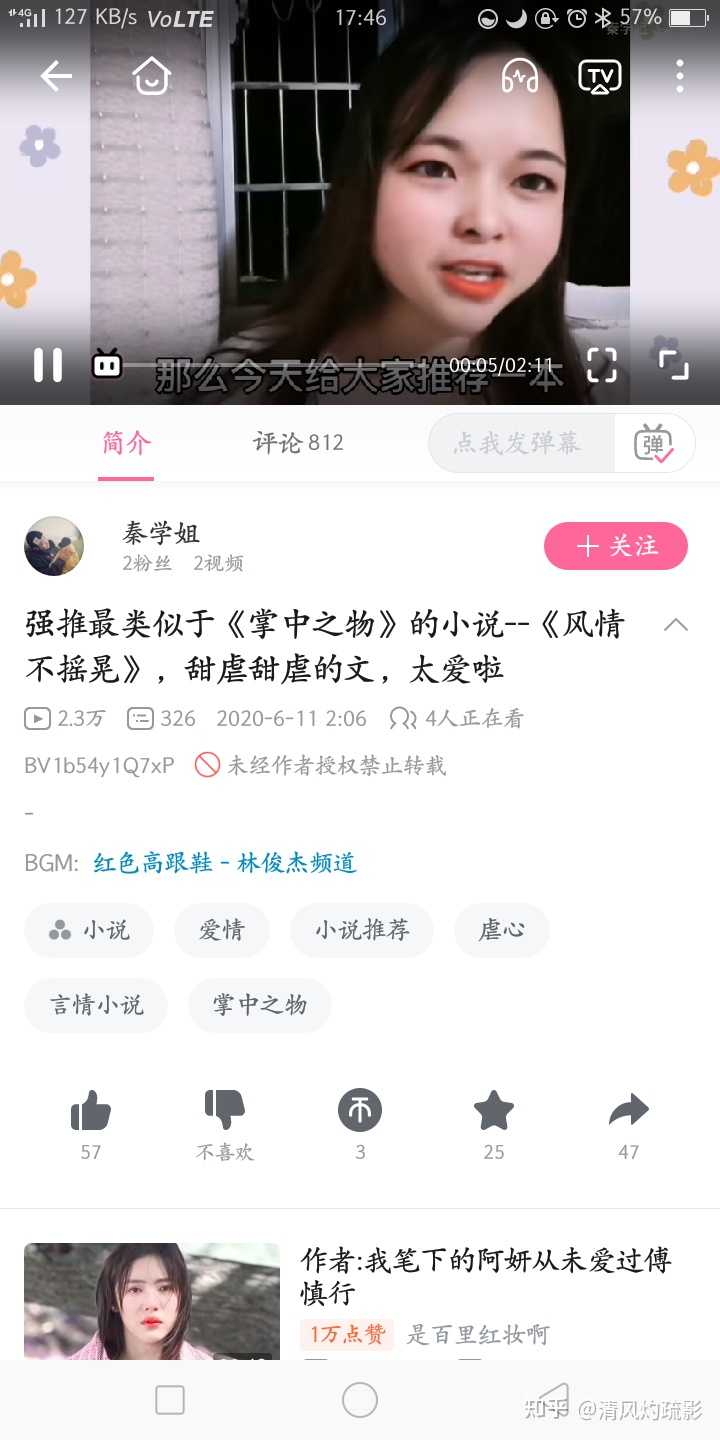Share this video
The height and width of the screenshot is (1440, 720).
[x=628, y=1112]
